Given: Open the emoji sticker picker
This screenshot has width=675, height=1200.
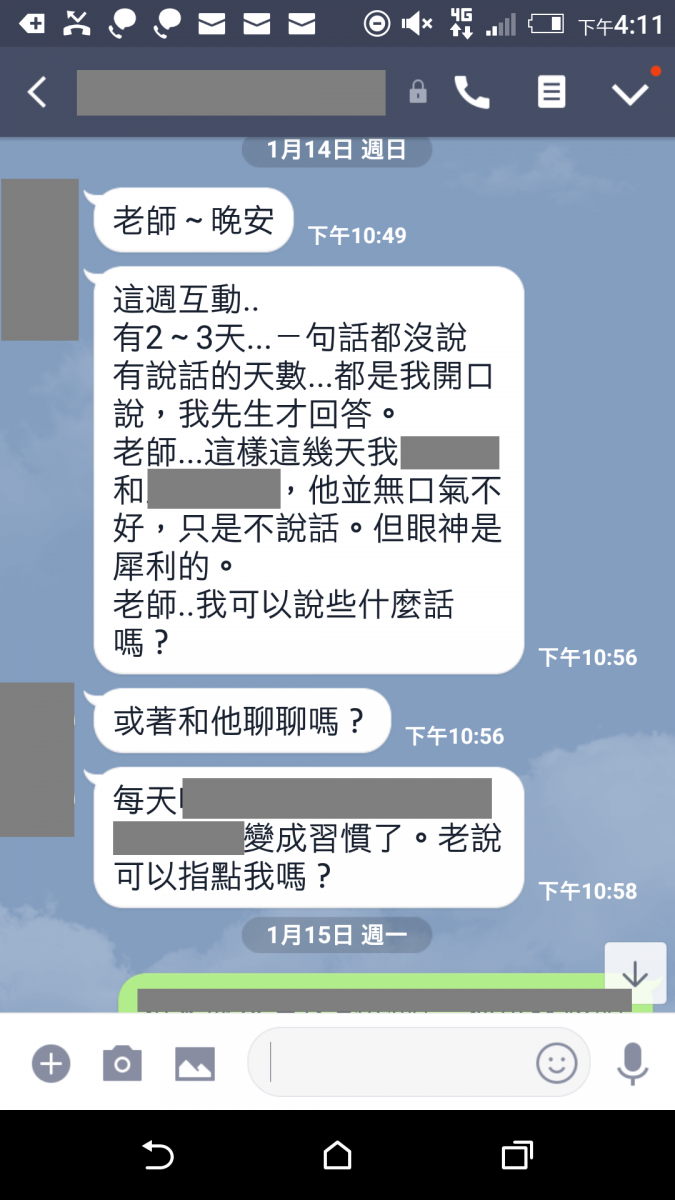Looking at the screenshot, I should point(557,1063).
